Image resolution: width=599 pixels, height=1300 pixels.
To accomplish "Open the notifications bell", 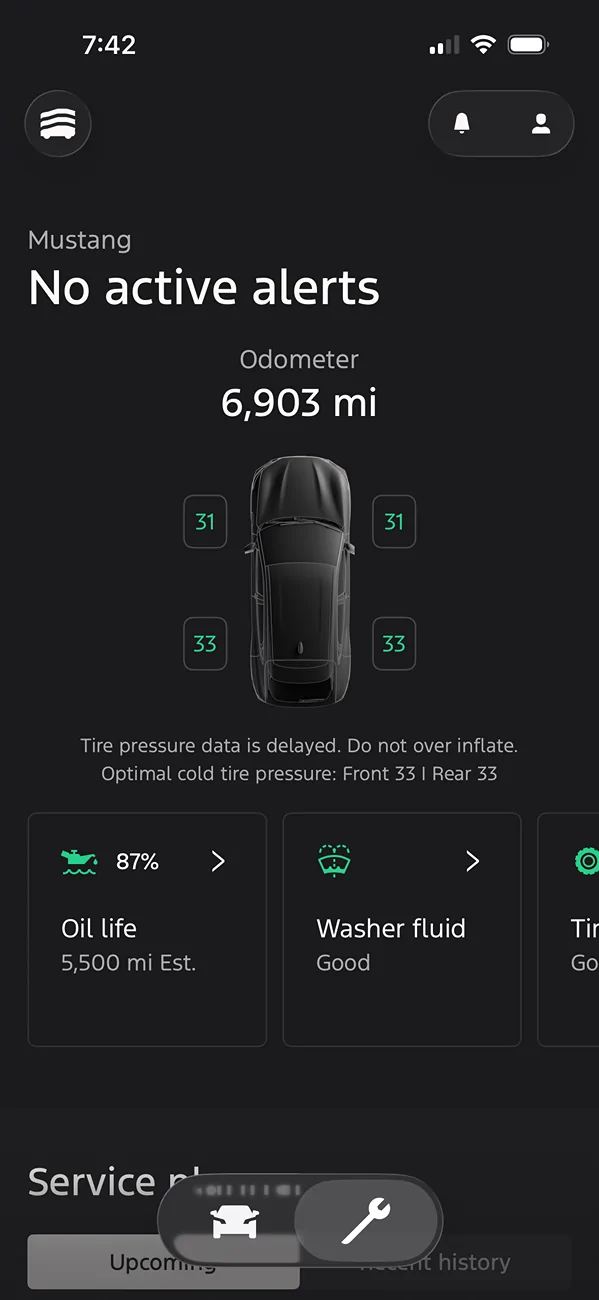I will (462, 124).
